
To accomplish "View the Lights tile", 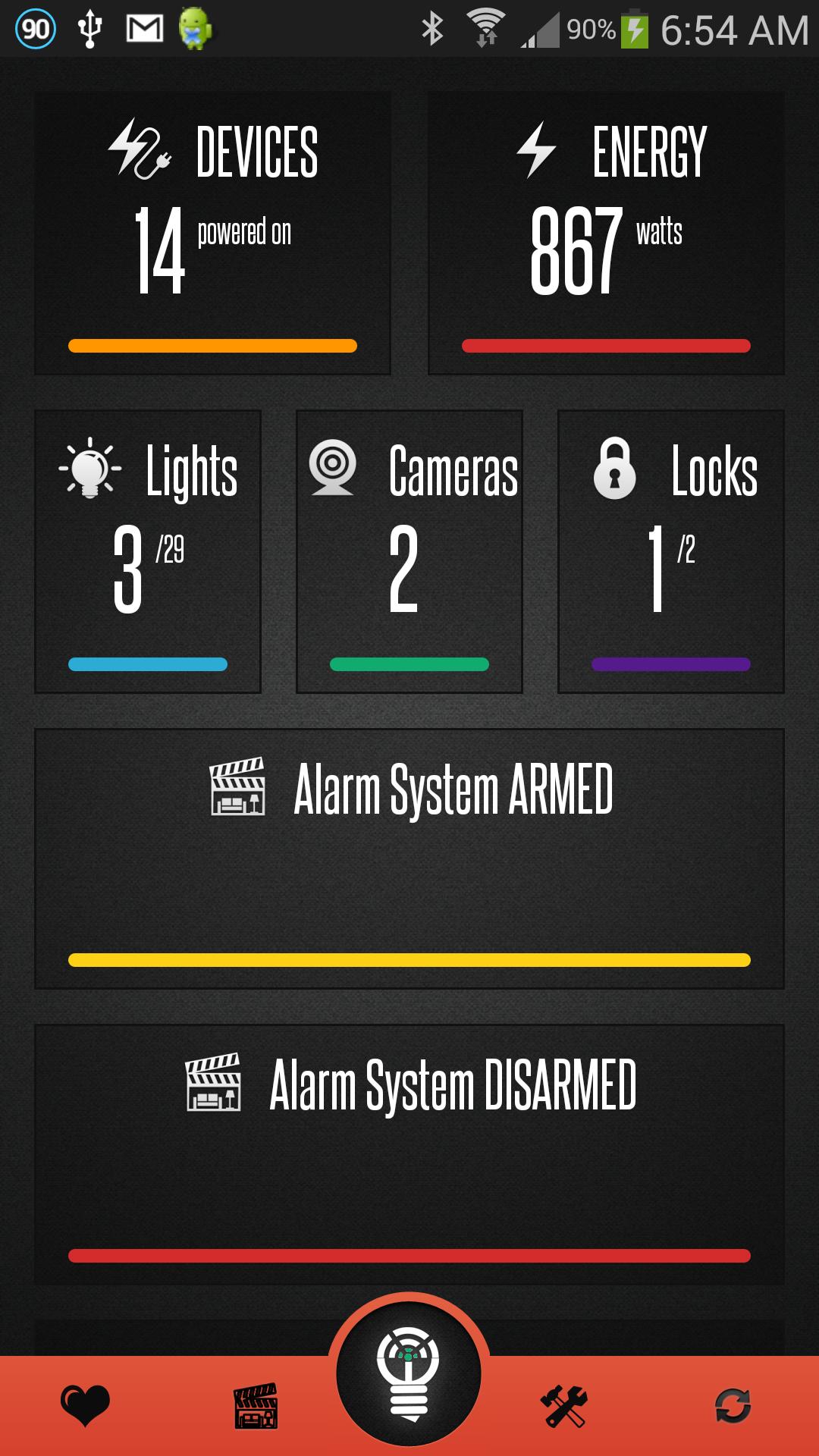I will click(148, 551).
